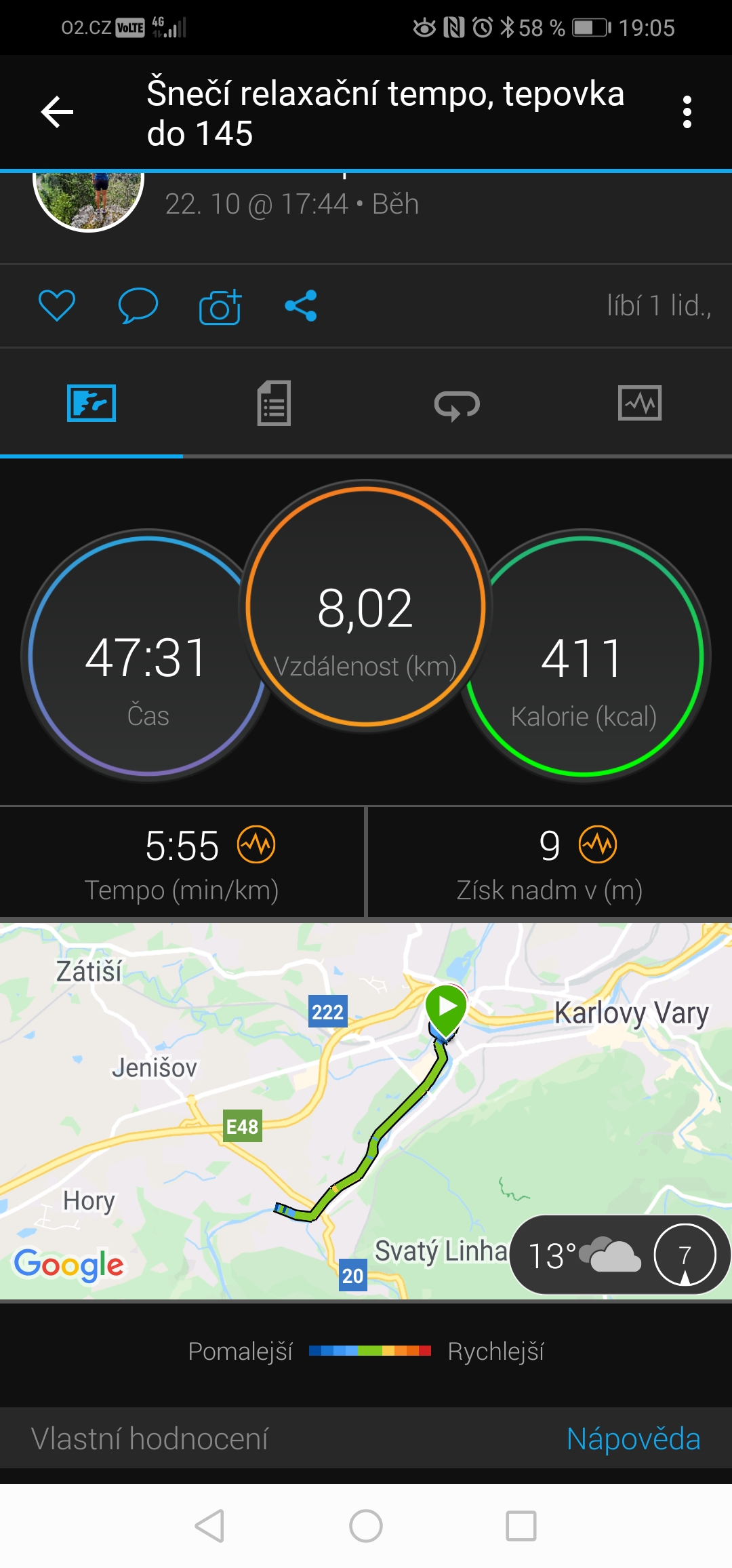The width and height of the screenshot is (732, 1568).
Task: Add a photo with the camera icon
Action: point(220,307)
